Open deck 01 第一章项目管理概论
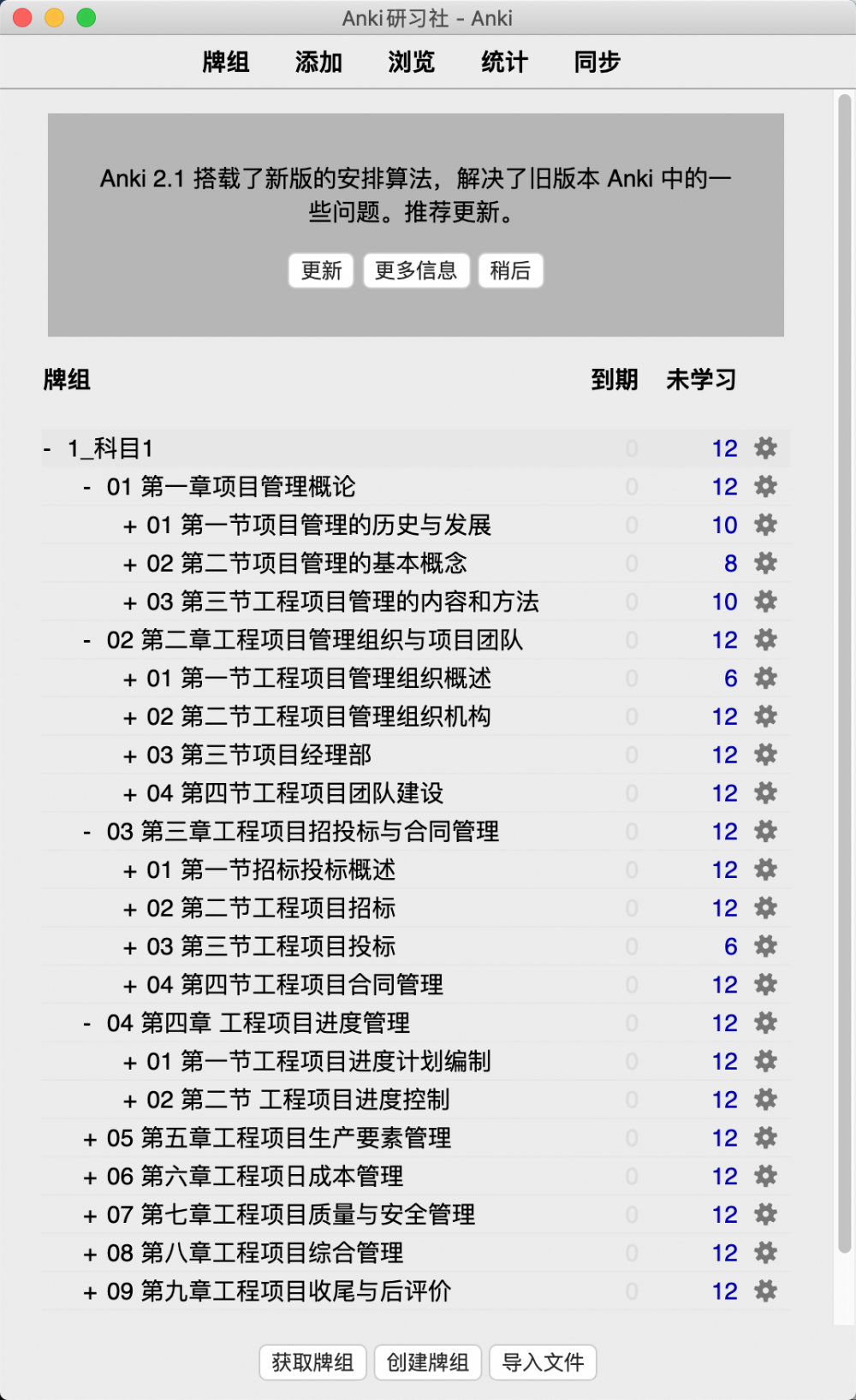Screen dimensions: 856x1400 coord(230,487)
